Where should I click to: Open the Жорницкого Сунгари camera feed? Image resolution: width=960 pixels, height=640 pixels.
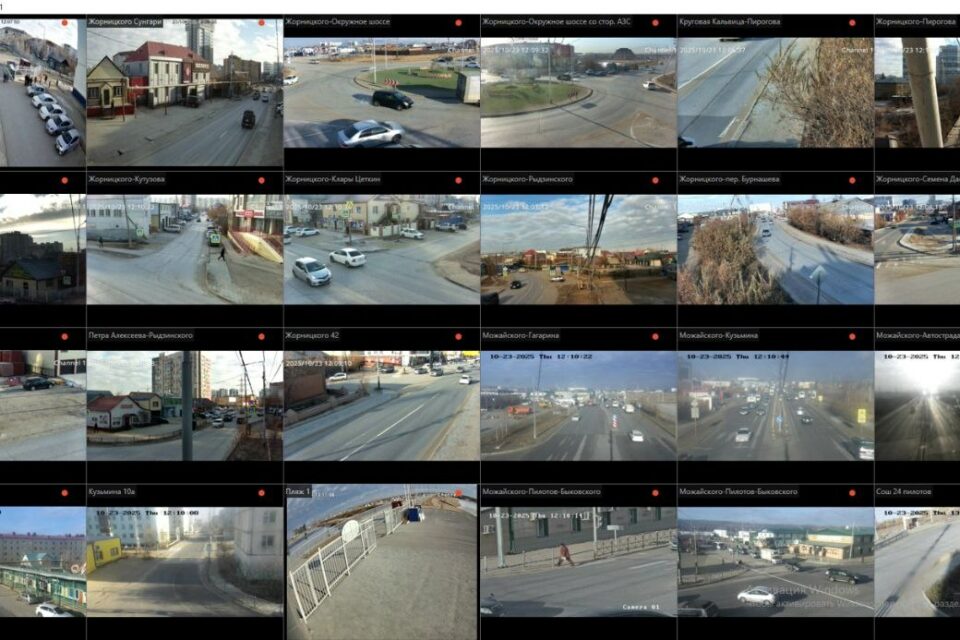tap(184, 92)
